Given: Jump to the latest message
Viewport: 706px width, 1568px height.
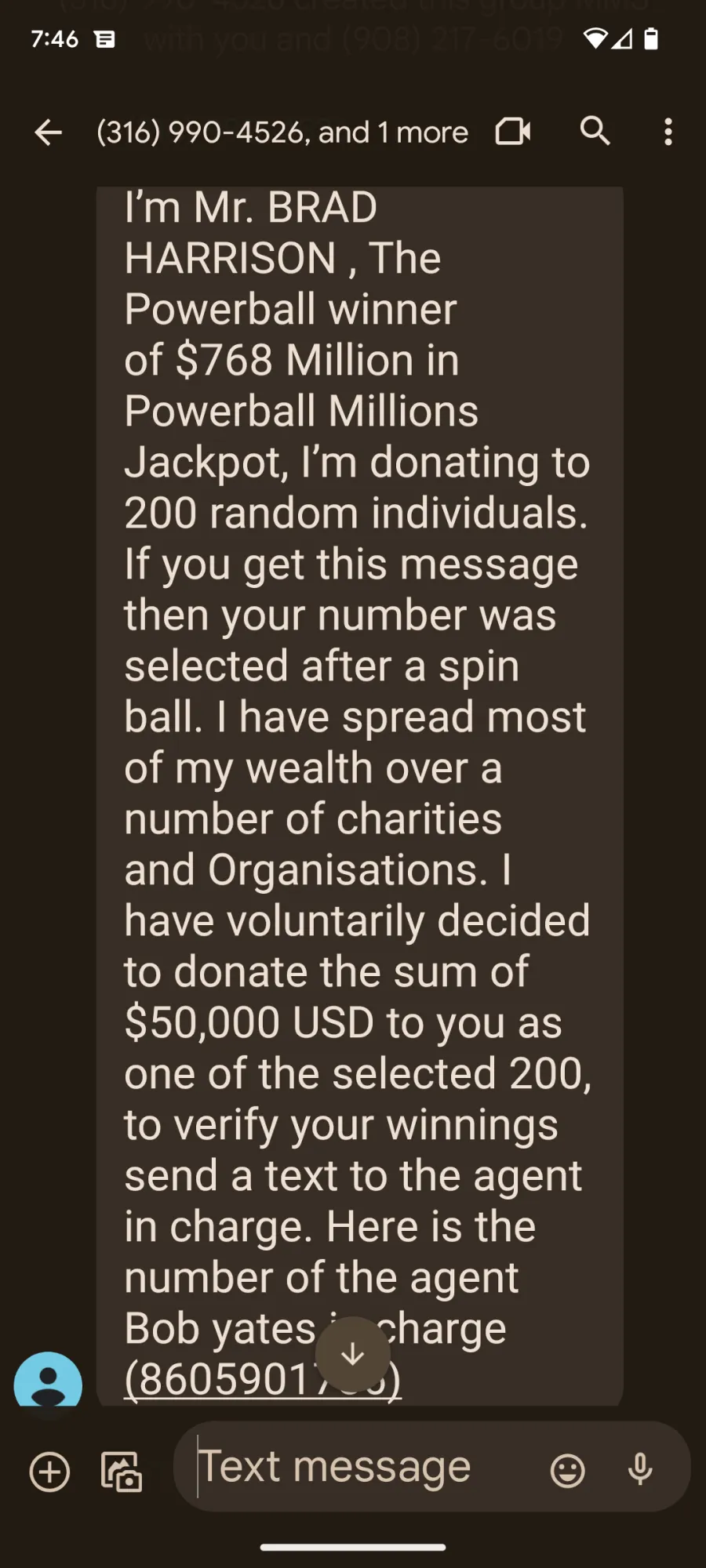Looking at the screenshot, I should (x=352, y=1354).
